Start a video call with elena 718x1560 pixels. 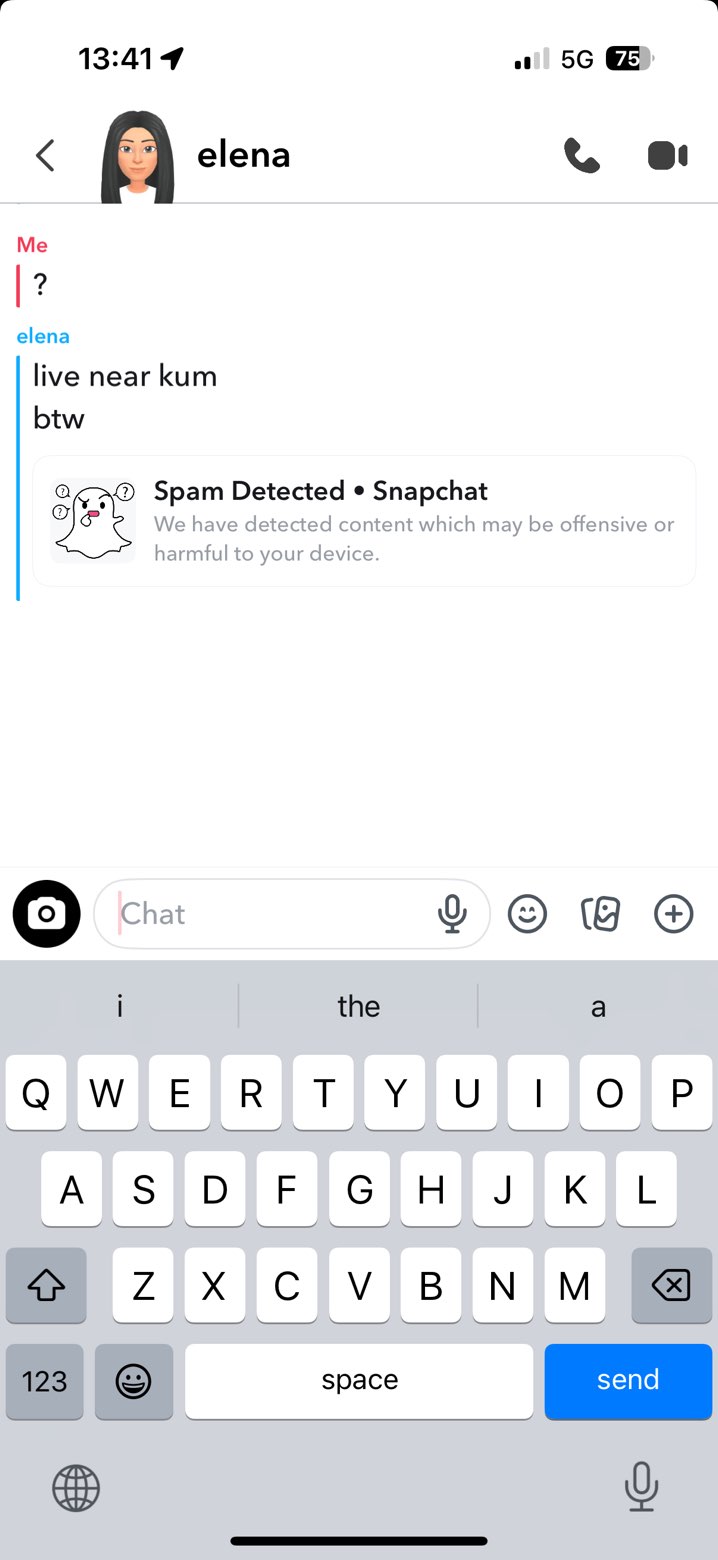pos(667,155)
